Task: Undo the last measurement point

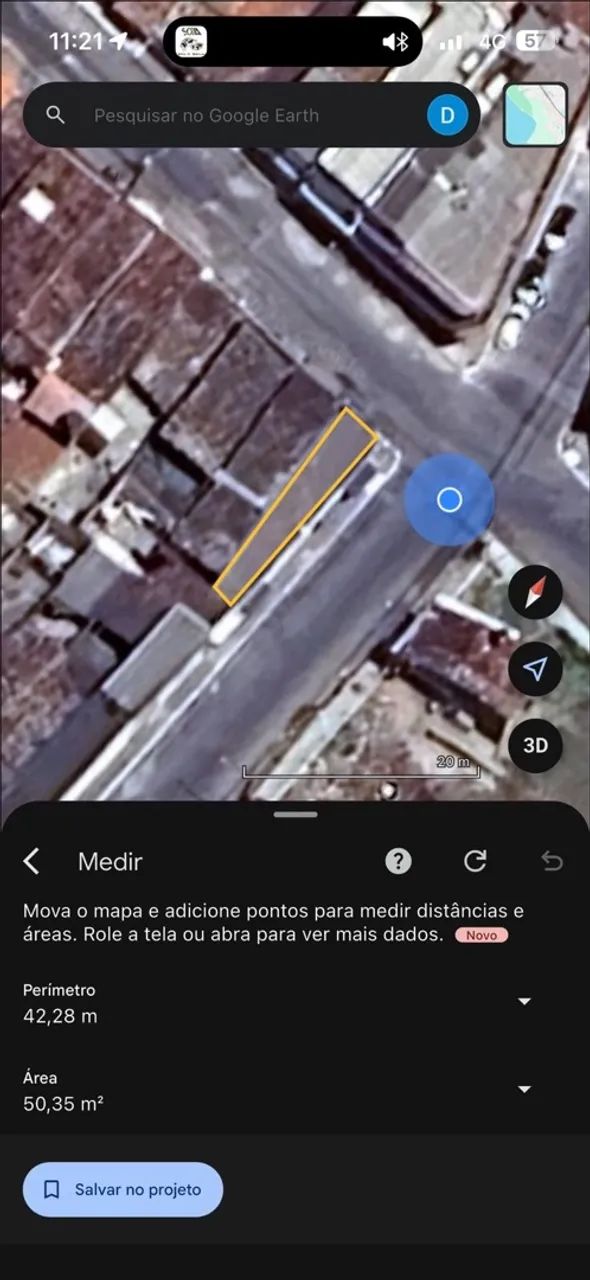Action: click(552, 861)
